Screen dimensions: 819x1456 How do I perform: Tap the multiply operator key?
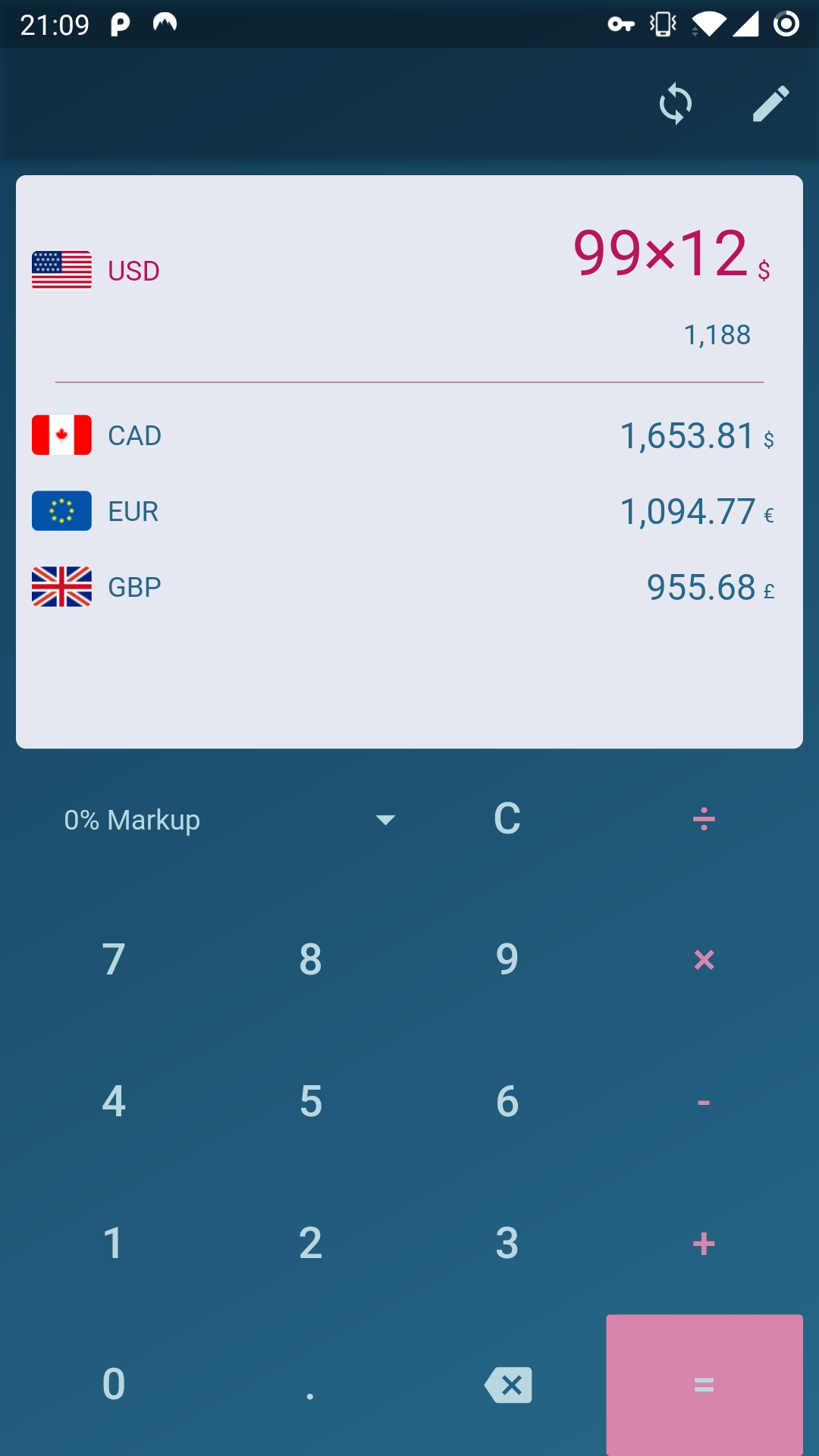tap(704, 960)
